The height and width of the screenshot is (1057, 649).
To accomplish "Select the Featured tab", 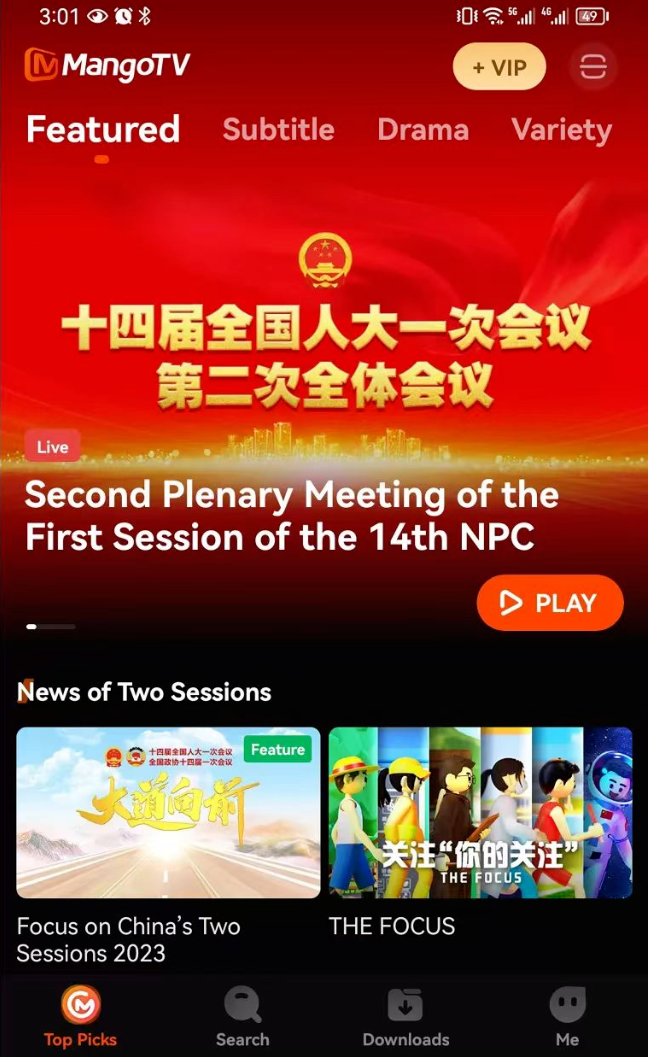I will click(103, 130).
